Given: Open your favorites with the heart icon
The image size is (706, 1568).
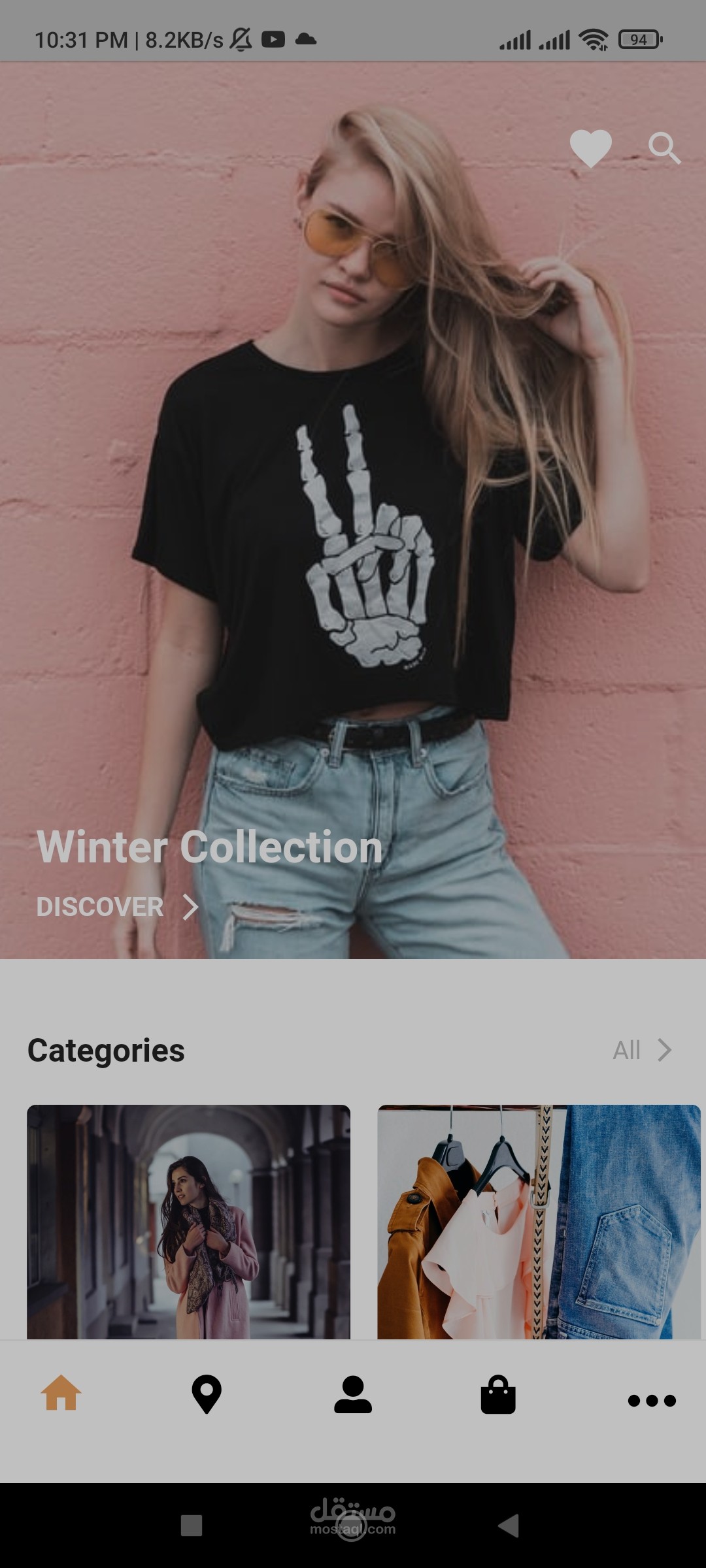Looking at the screenshot, I should [589, 149].
